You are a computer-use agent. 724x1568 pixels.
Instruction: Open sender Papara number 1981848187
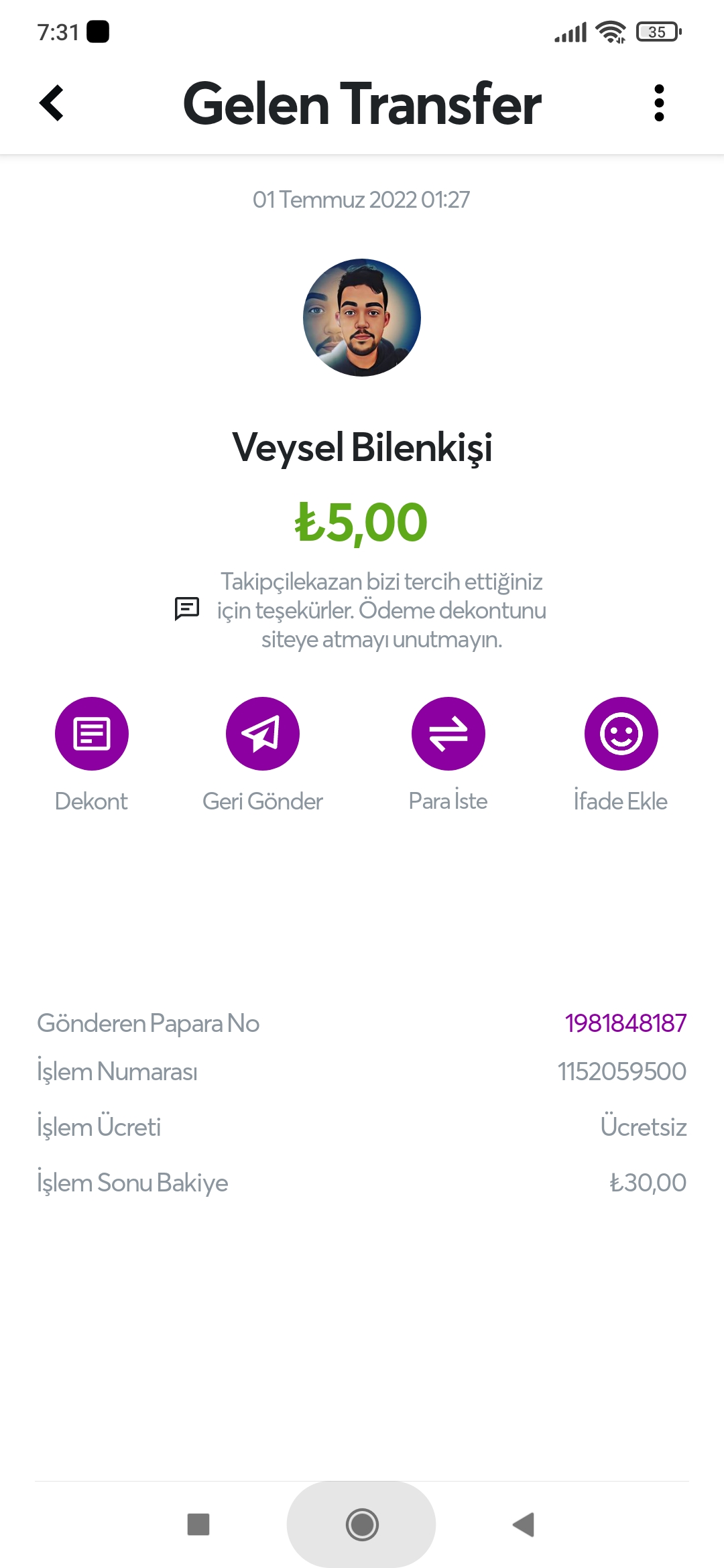pyautogui.click(x=625, y=1023)
